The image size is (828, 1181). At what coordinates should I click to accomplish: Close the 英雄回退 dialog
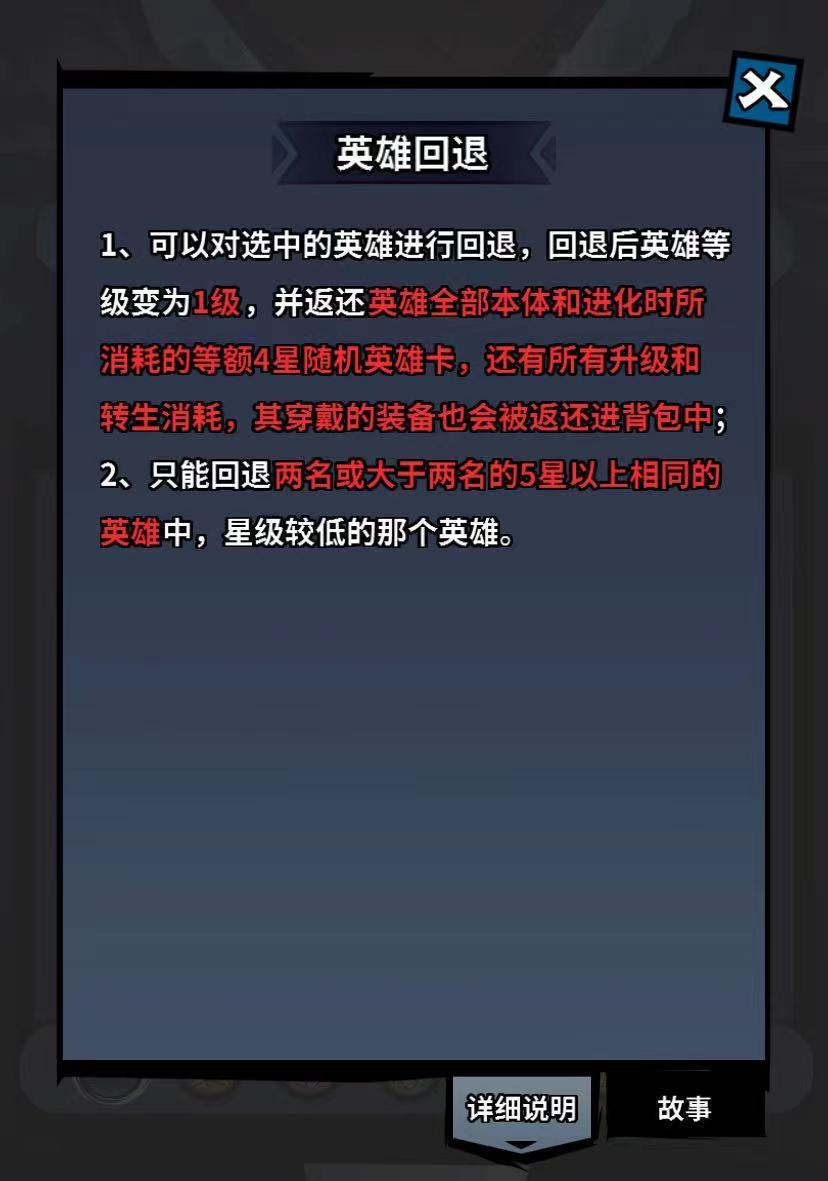point(765,92)
